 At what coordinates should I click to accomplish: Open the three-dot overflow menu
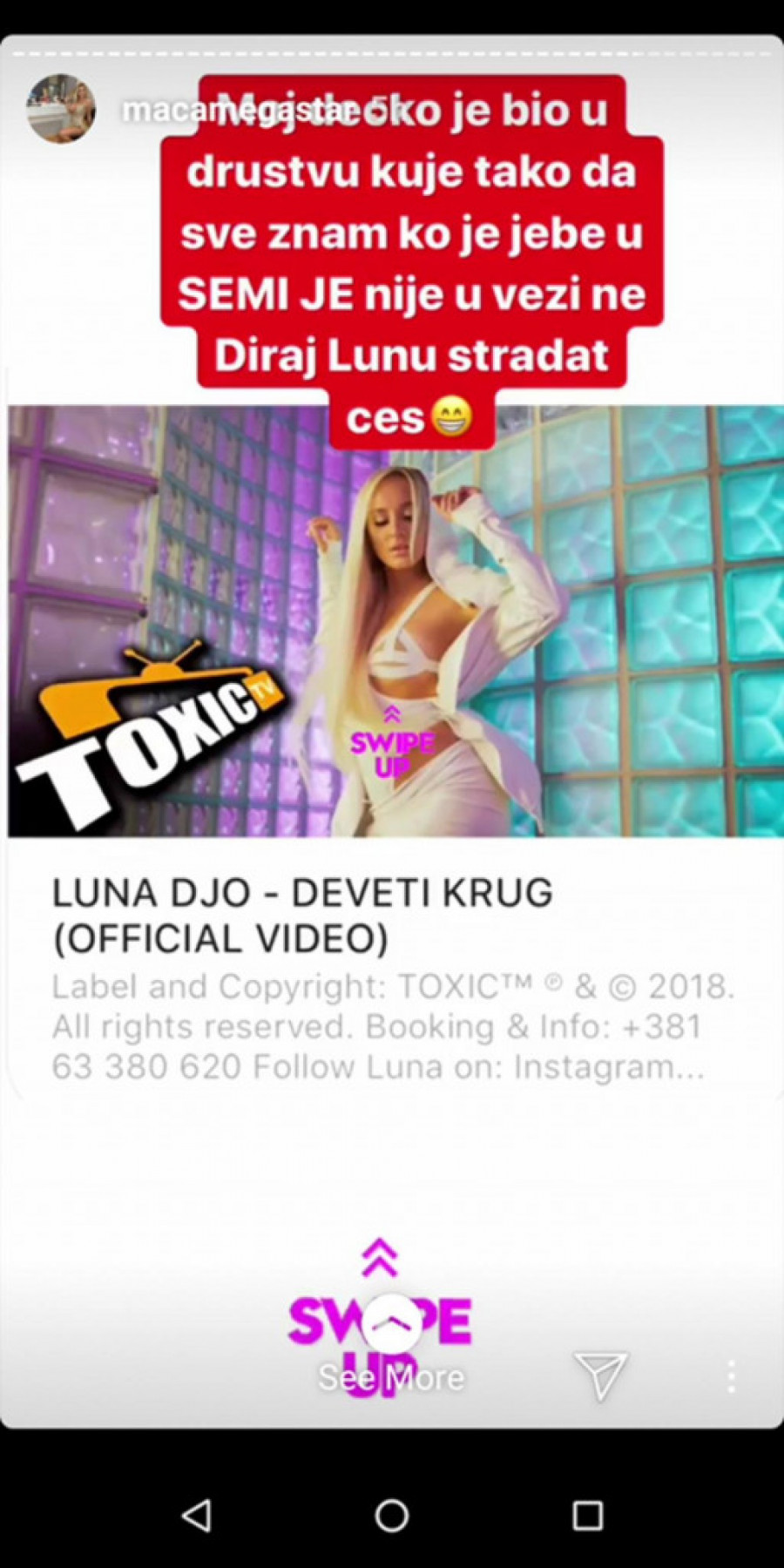tap(731, 1376)
